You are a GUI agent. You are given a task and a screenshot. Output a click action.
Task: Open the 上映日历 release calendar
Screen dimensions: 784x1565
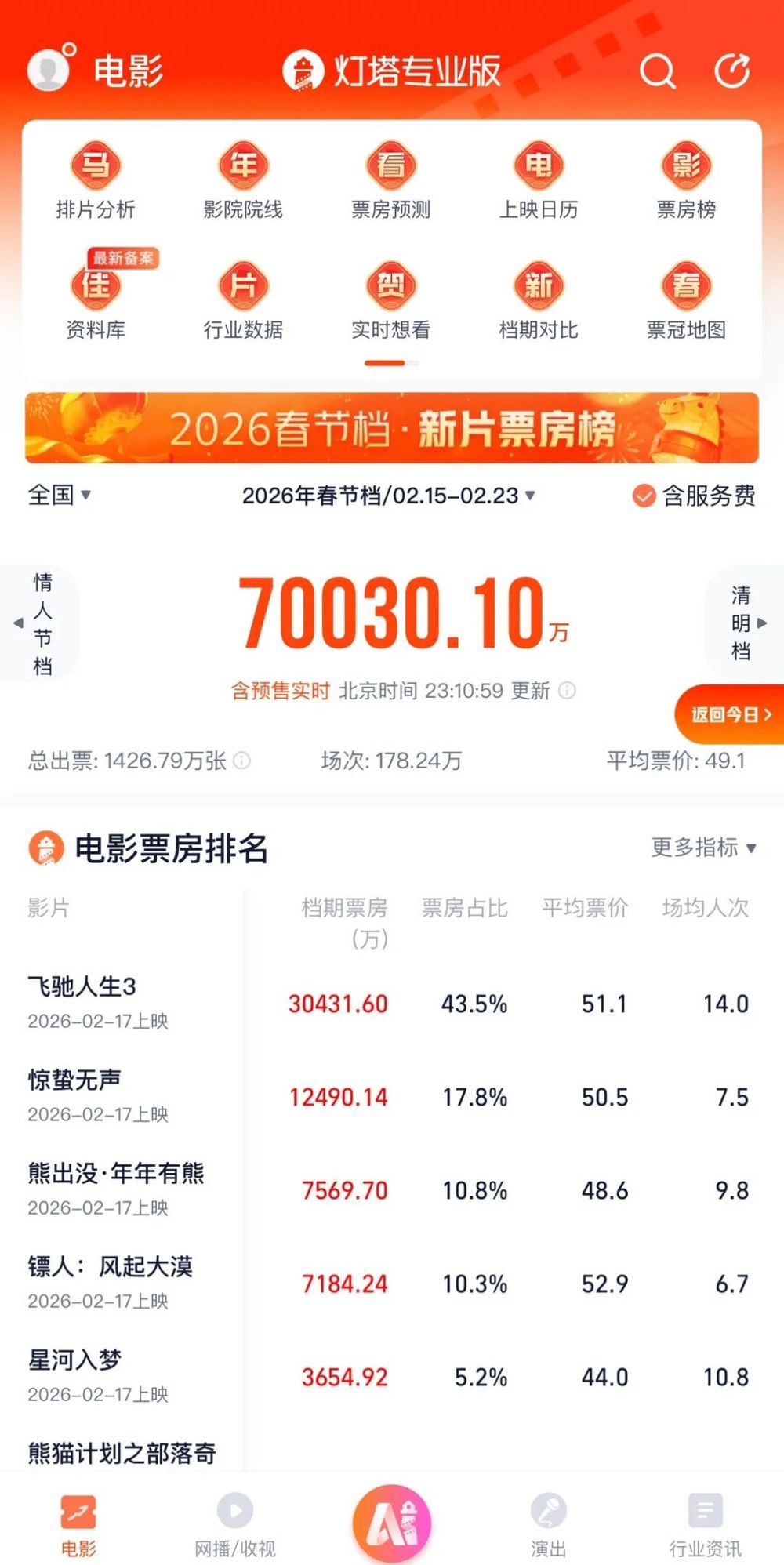(x=538, y=180)
